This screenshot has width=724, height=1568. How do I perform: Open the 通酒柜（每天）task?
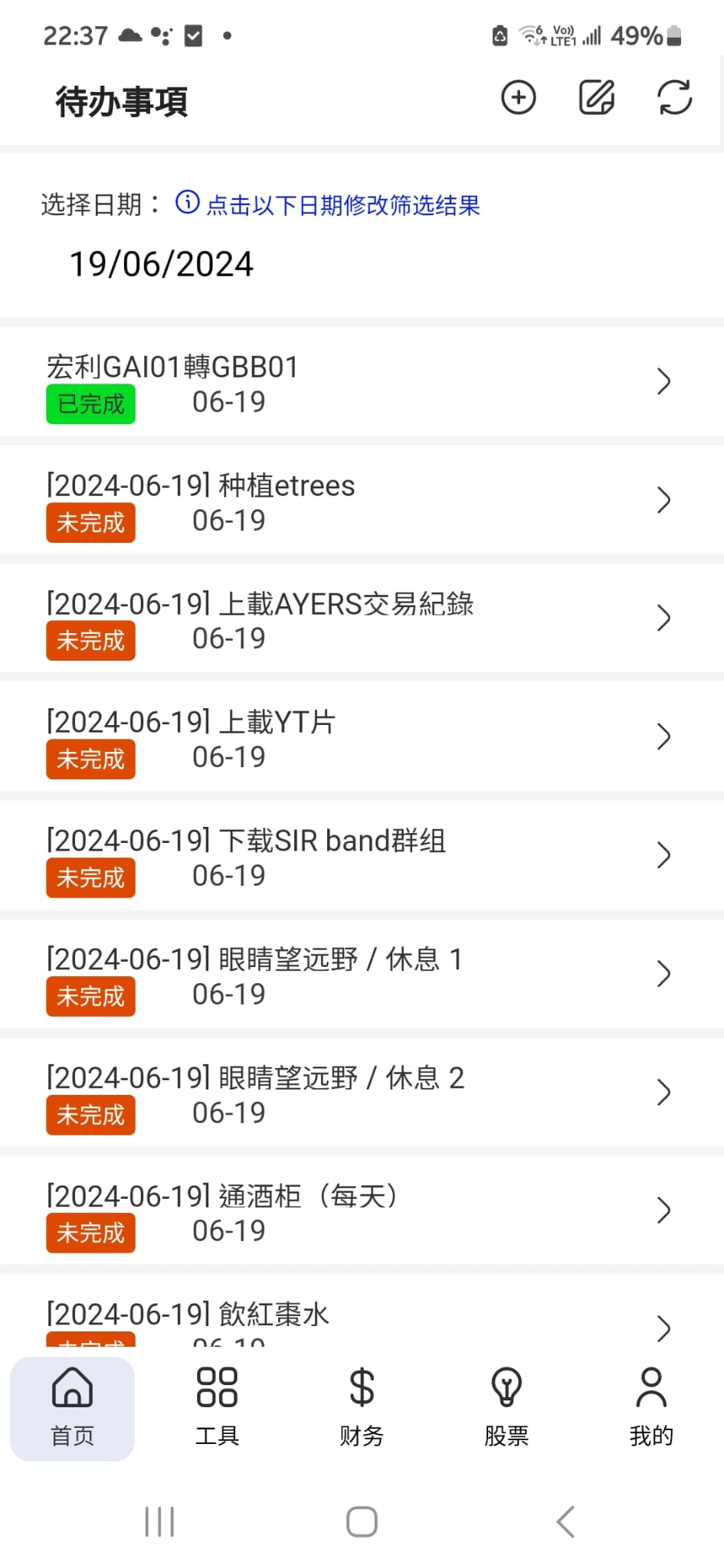(x=362, y=1211)
